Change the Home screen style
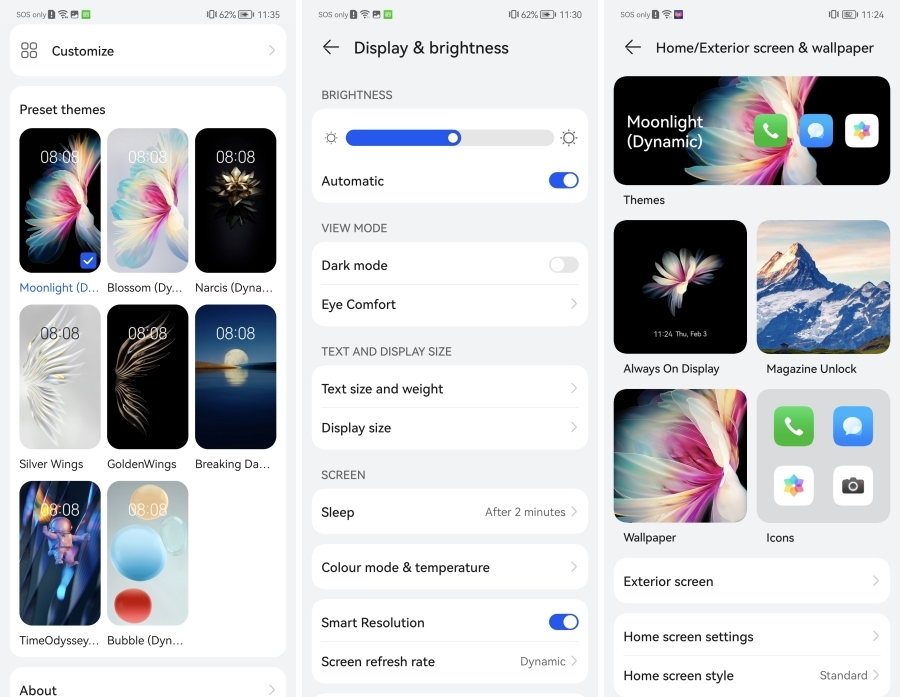Image resolution: width=900 pixels, height=697 pixels. (x=751, y=675)
